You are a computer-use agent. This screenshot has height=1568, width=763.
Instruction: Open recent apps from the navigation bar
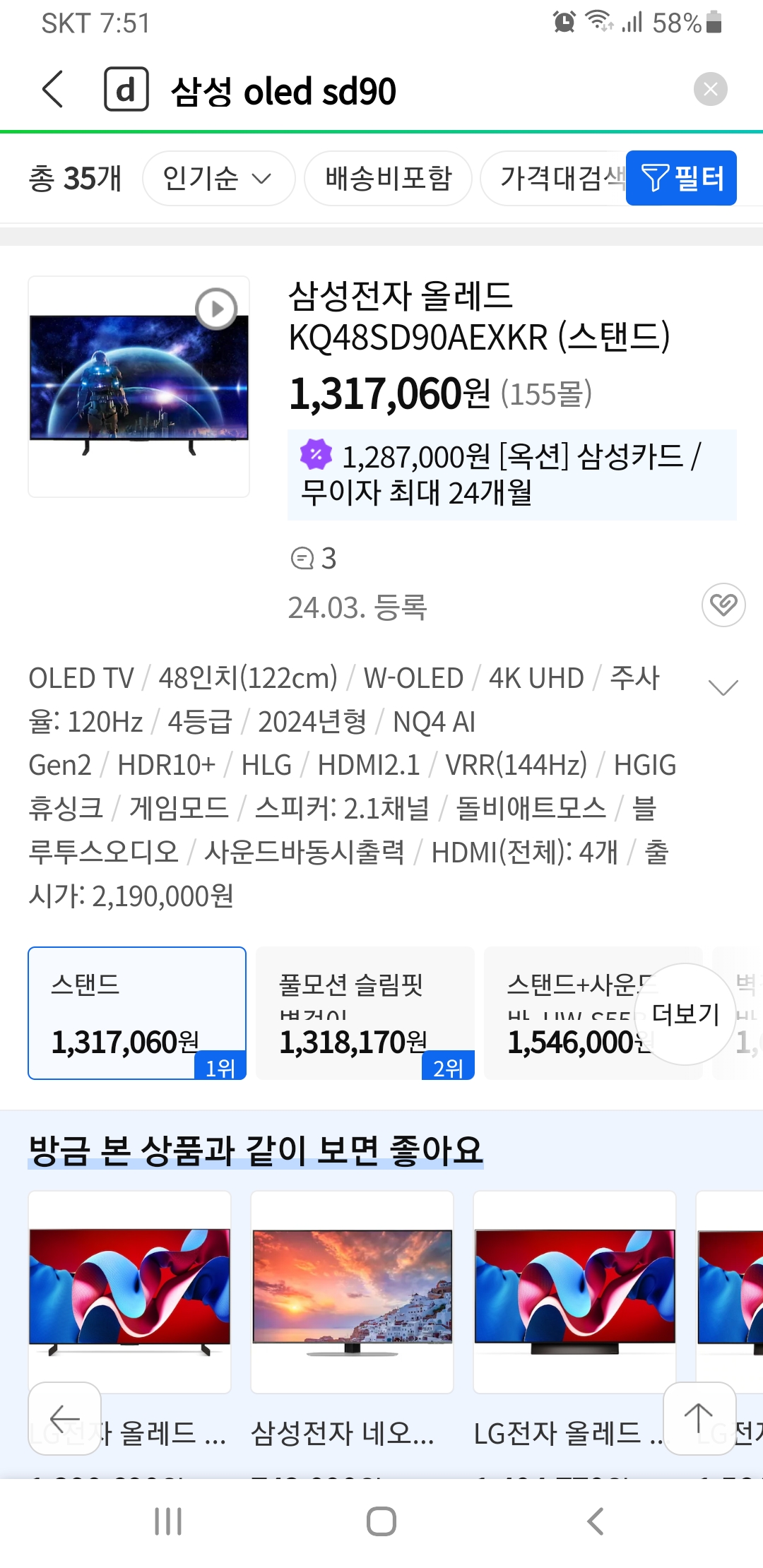tap(168, 1521)
